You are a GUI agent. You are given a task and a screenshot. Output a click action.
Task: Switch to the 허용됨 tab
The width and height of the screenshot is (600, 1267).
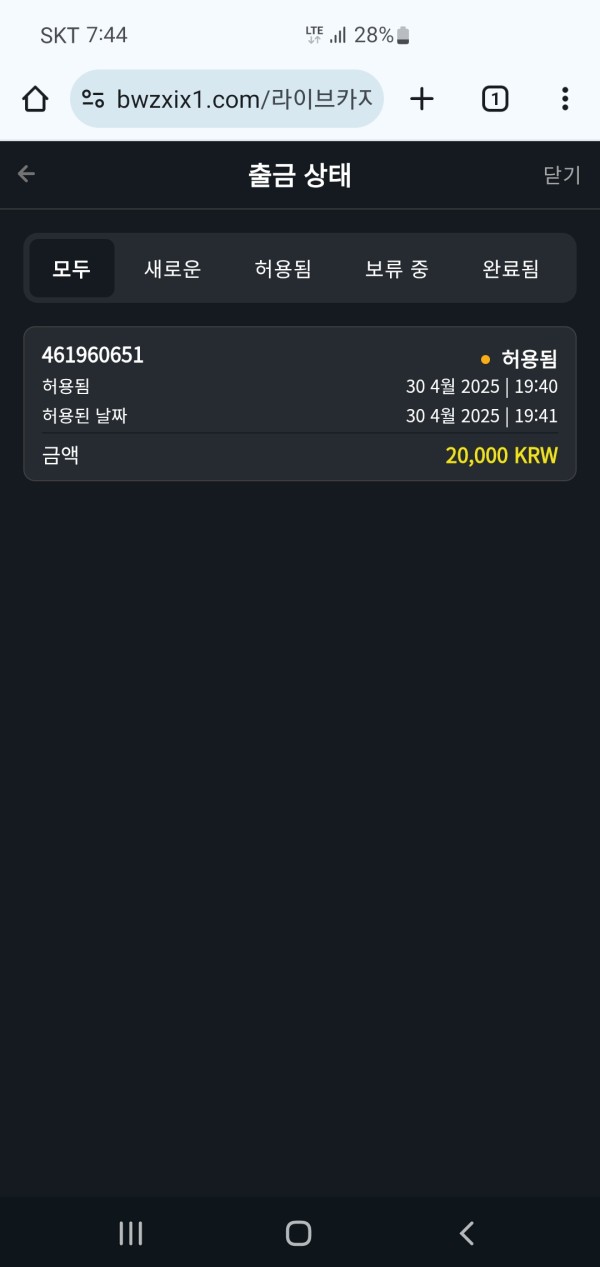coord(283,269)
